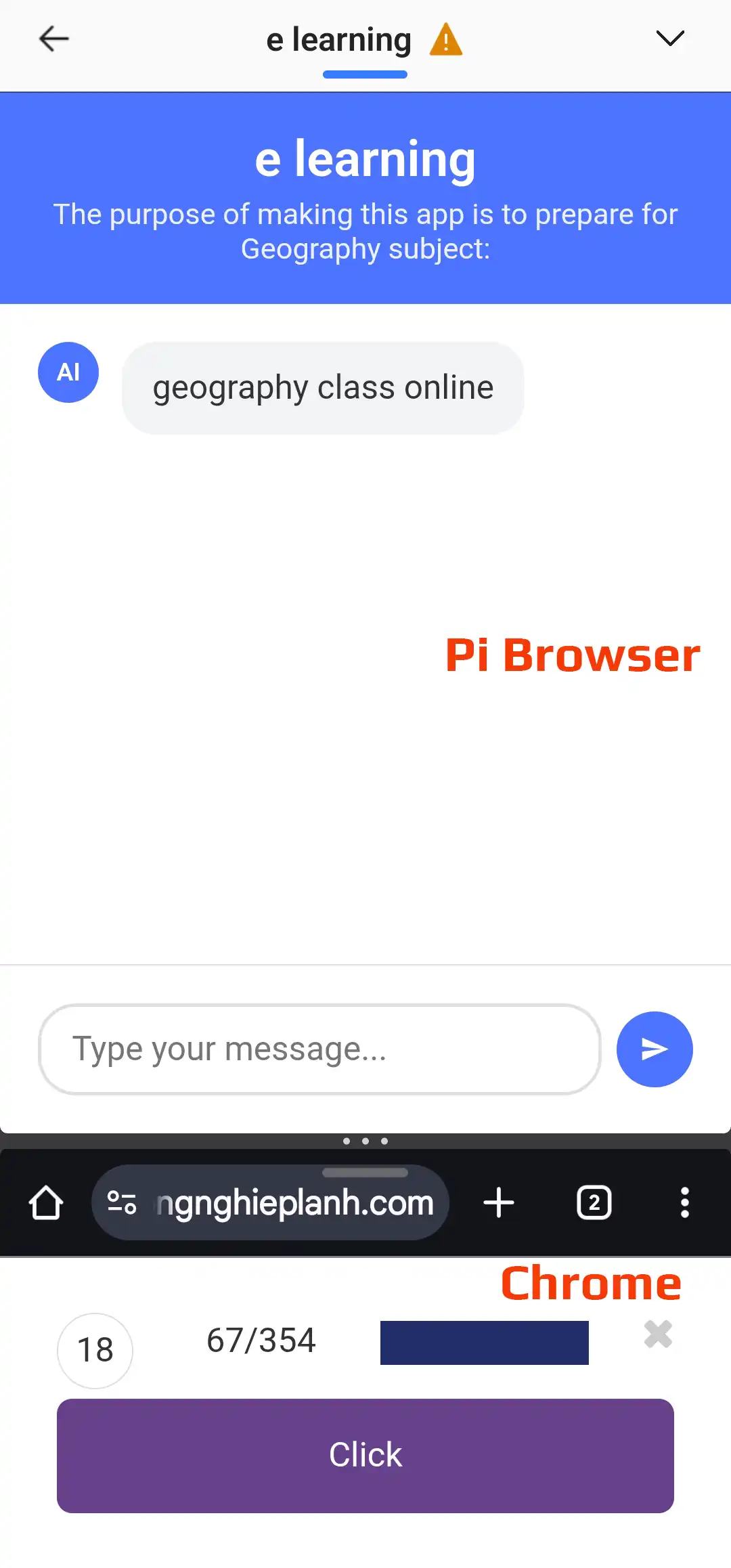Go back using the top-left arrow

[53, 39]
